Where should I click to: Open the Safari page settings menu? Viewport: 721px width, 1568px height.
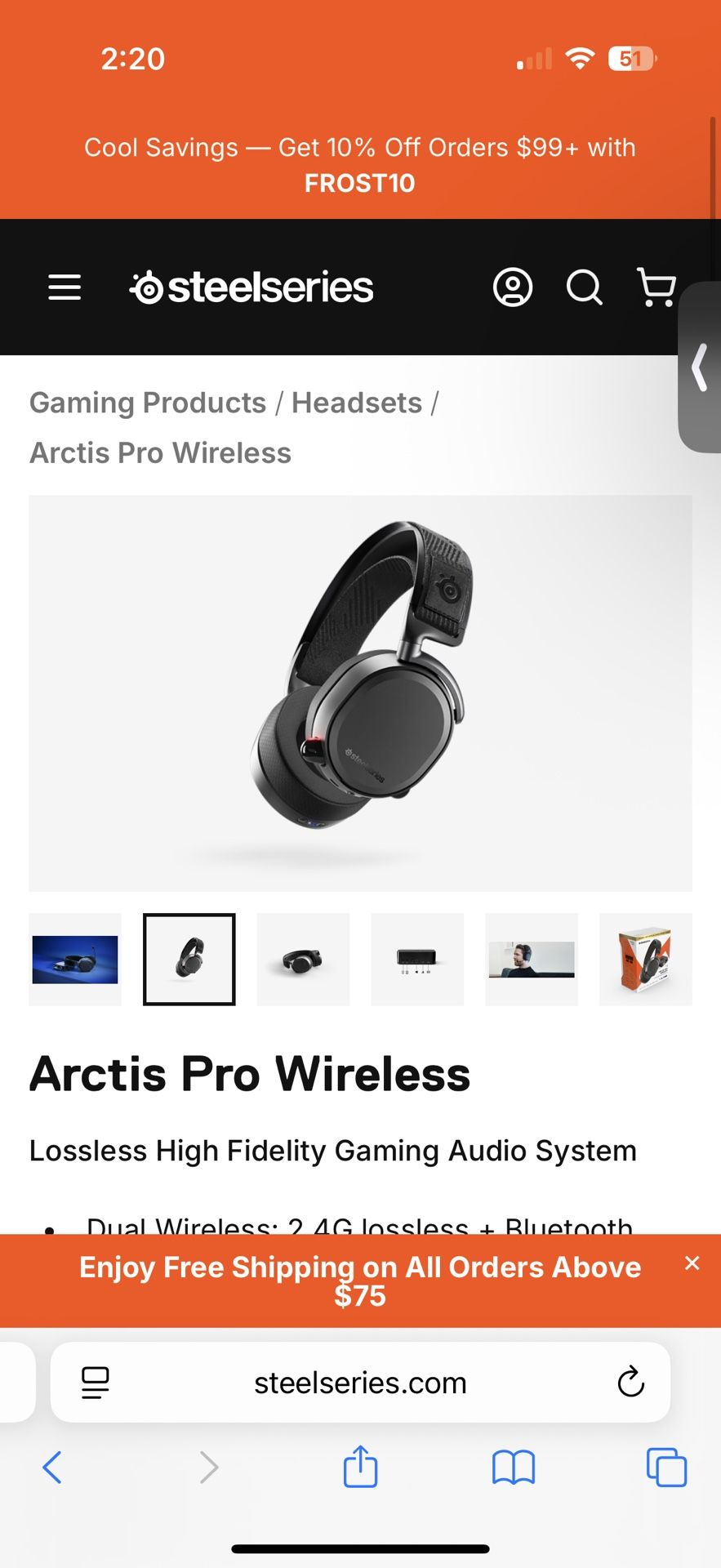[96, 1383]
